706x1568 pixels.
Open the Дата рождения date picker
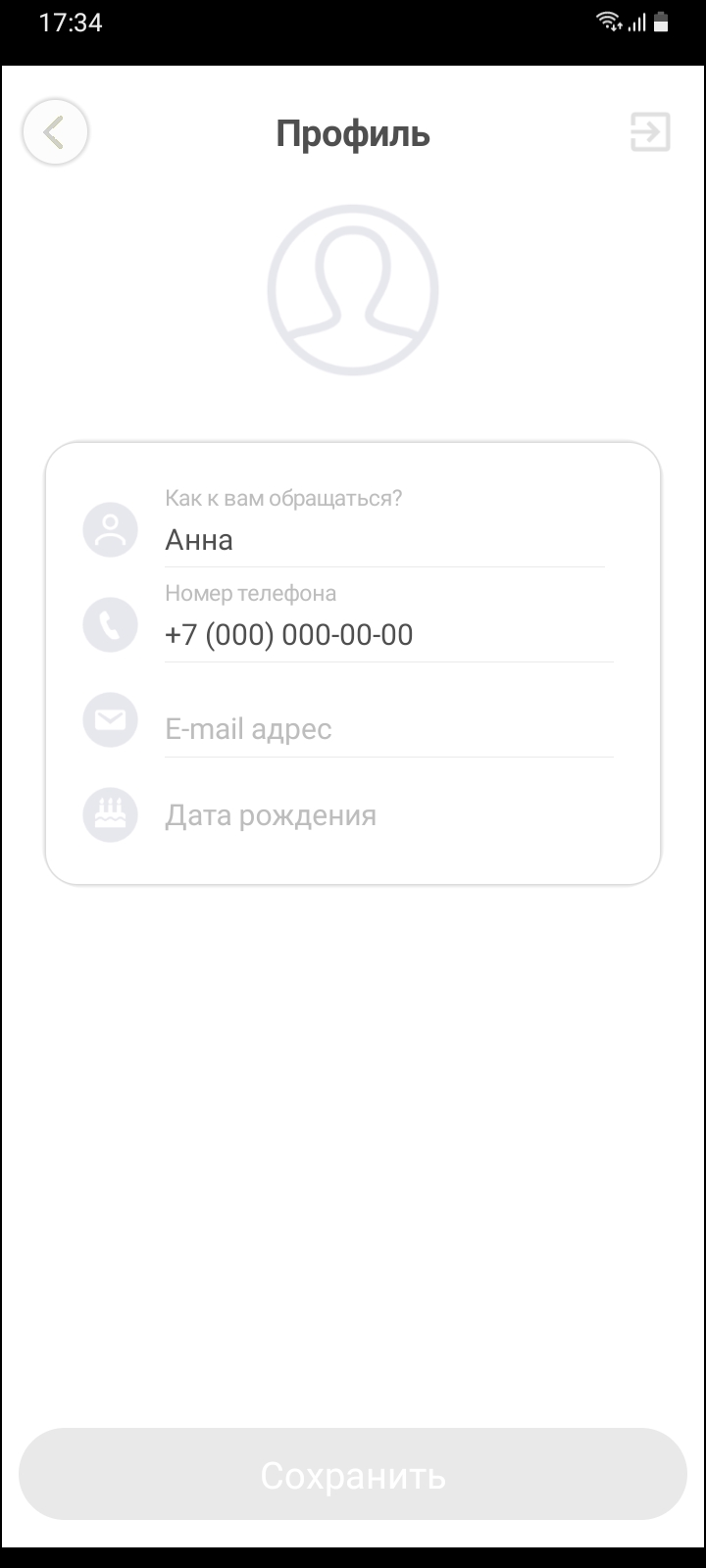click(x=387, y=815)
